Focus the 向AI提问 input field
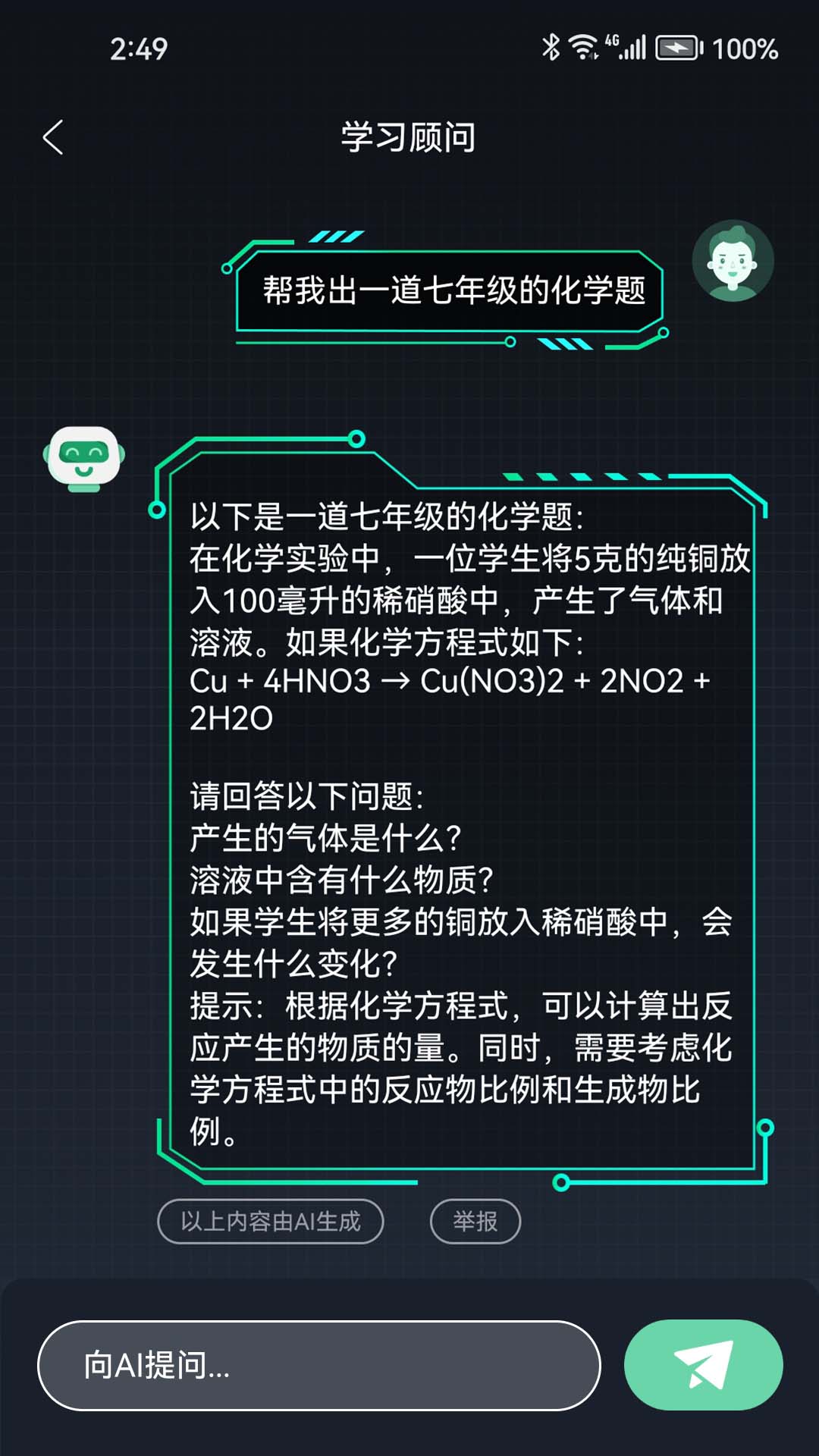The image size is (819, 1456). tap(318, 1366)
